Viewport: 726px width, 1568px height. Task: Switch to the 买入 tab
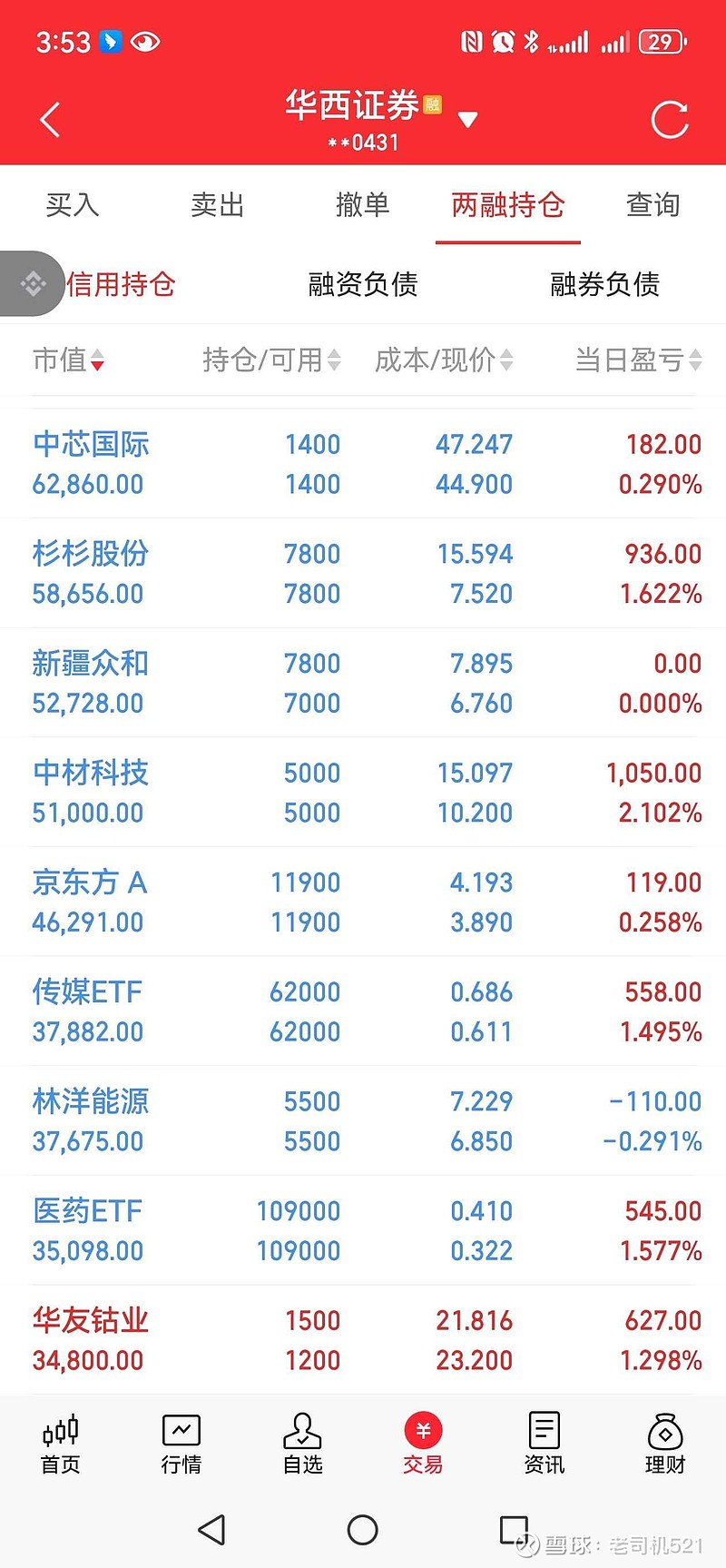pyautogui.click(x=73, y=205)
